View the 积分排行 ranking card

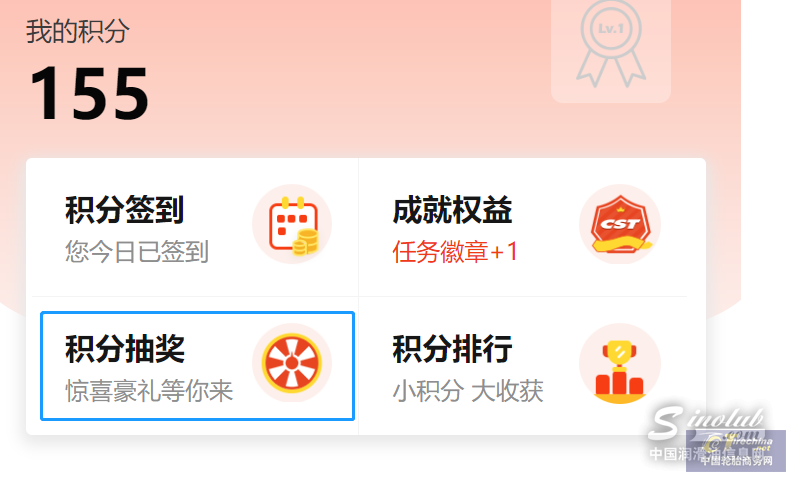(x=525, y=365)
